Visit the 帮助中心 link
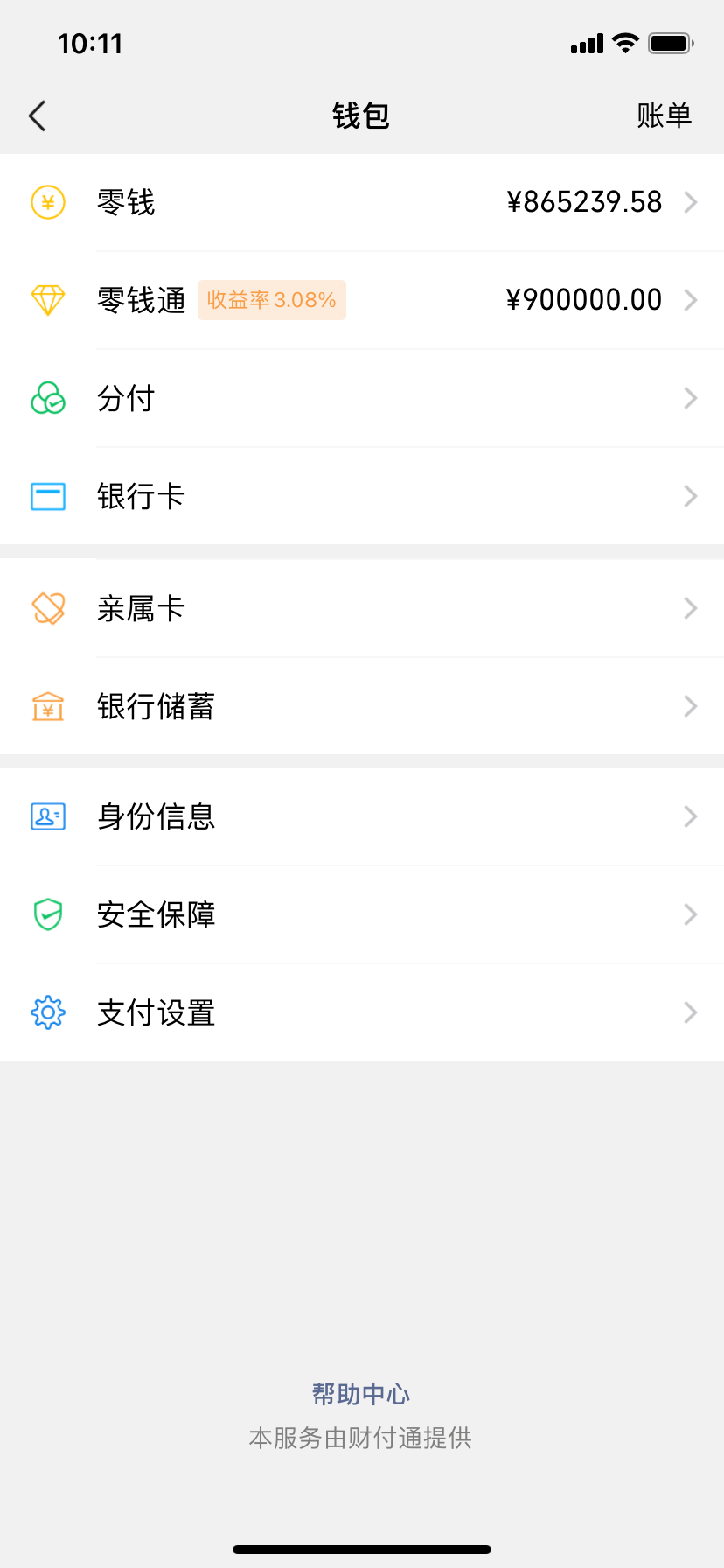The width and height of the screenshot is (724, 1568). point(361,1394)
